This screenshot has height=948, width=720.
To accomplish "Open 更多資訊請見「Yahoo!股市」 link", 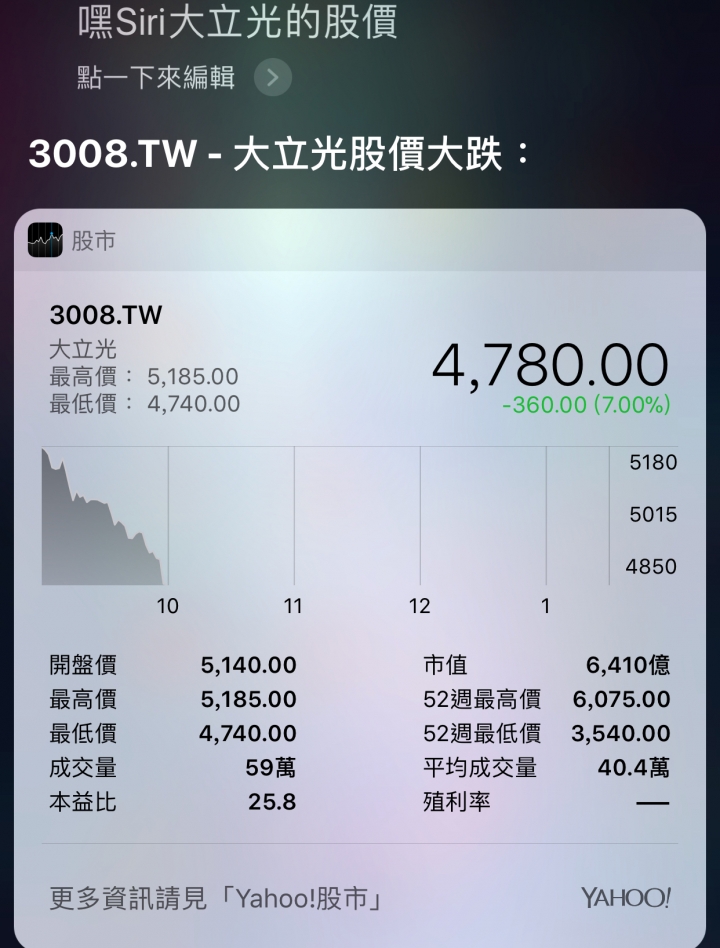I will coord(217,898).
